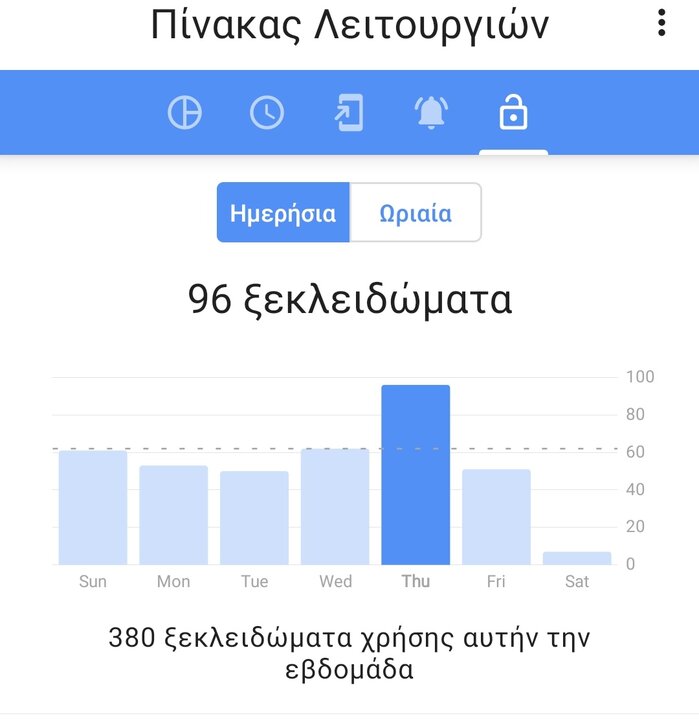This screenshot has height=720, width=699.
Task: Select the unlock padlock tab
Action: 513,114
